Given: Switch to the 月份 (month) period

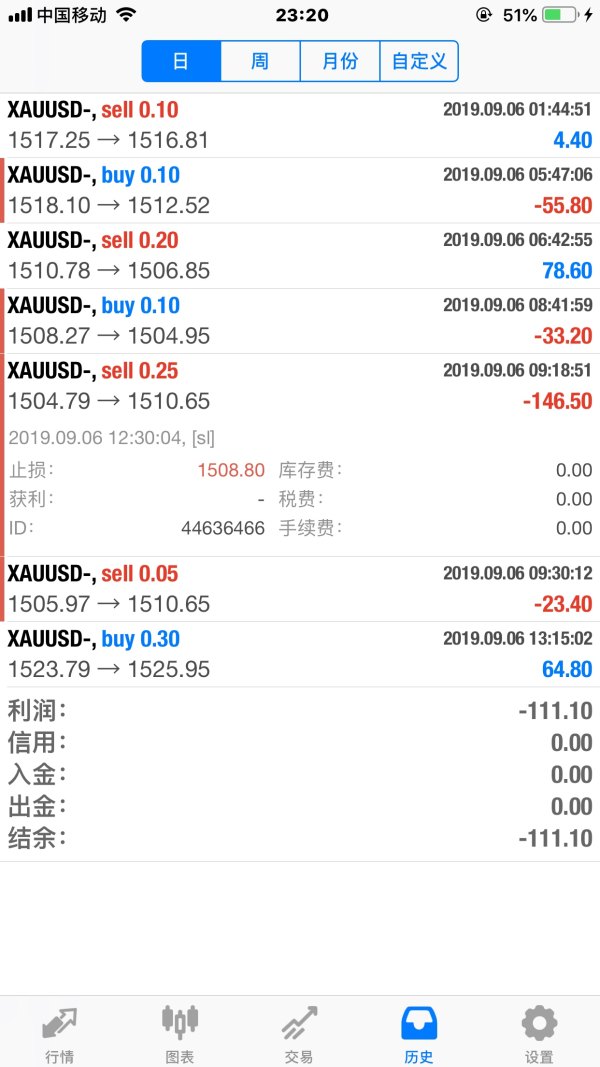Looking at the screenshot, I should [x=339, y=61].
